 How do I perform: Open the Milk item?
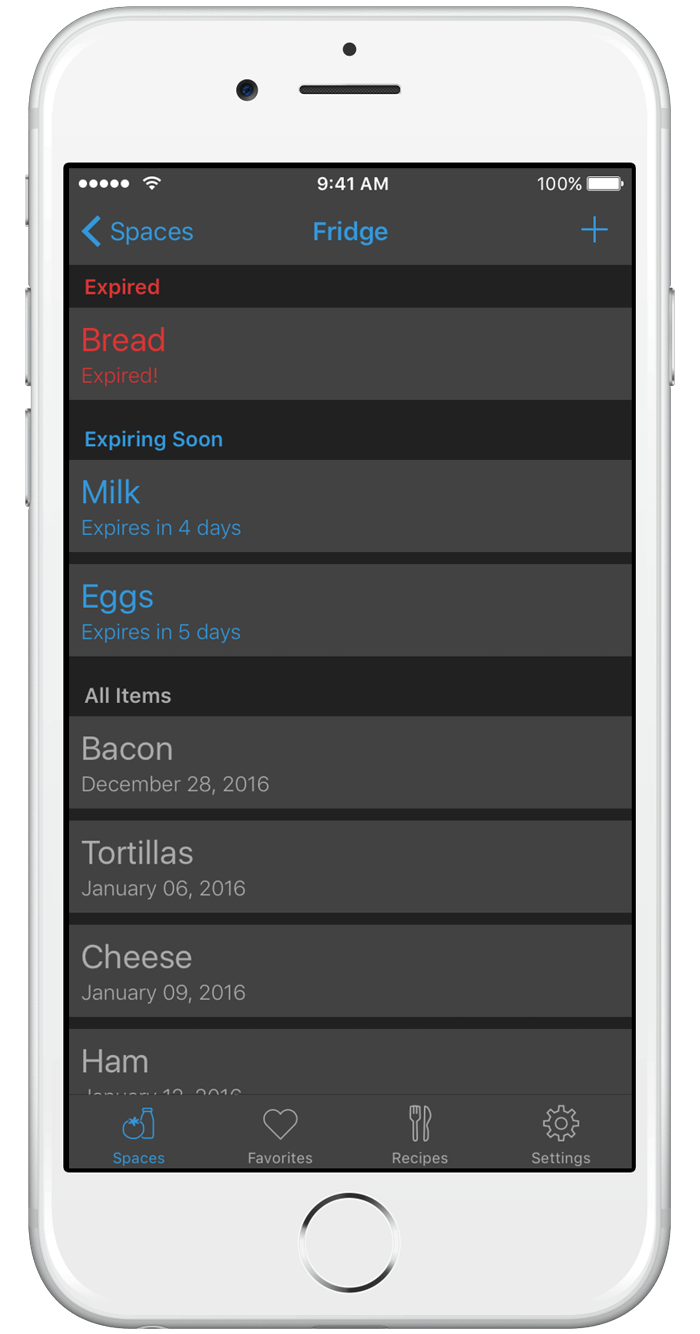(350, 506)
